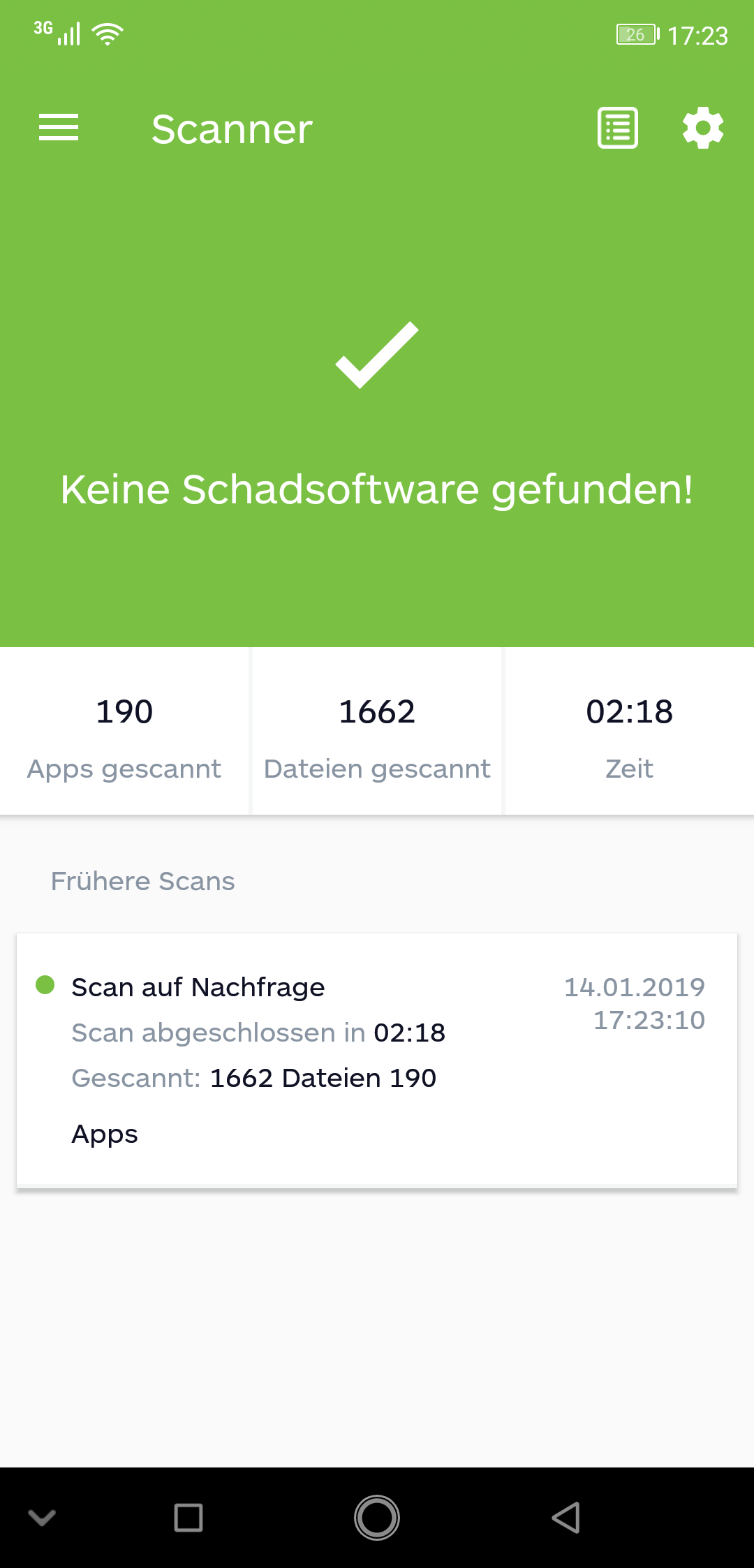Open the Scan auf Nachfrage entry
This screenshot has width=754, height=1568.
[377, 1060]
